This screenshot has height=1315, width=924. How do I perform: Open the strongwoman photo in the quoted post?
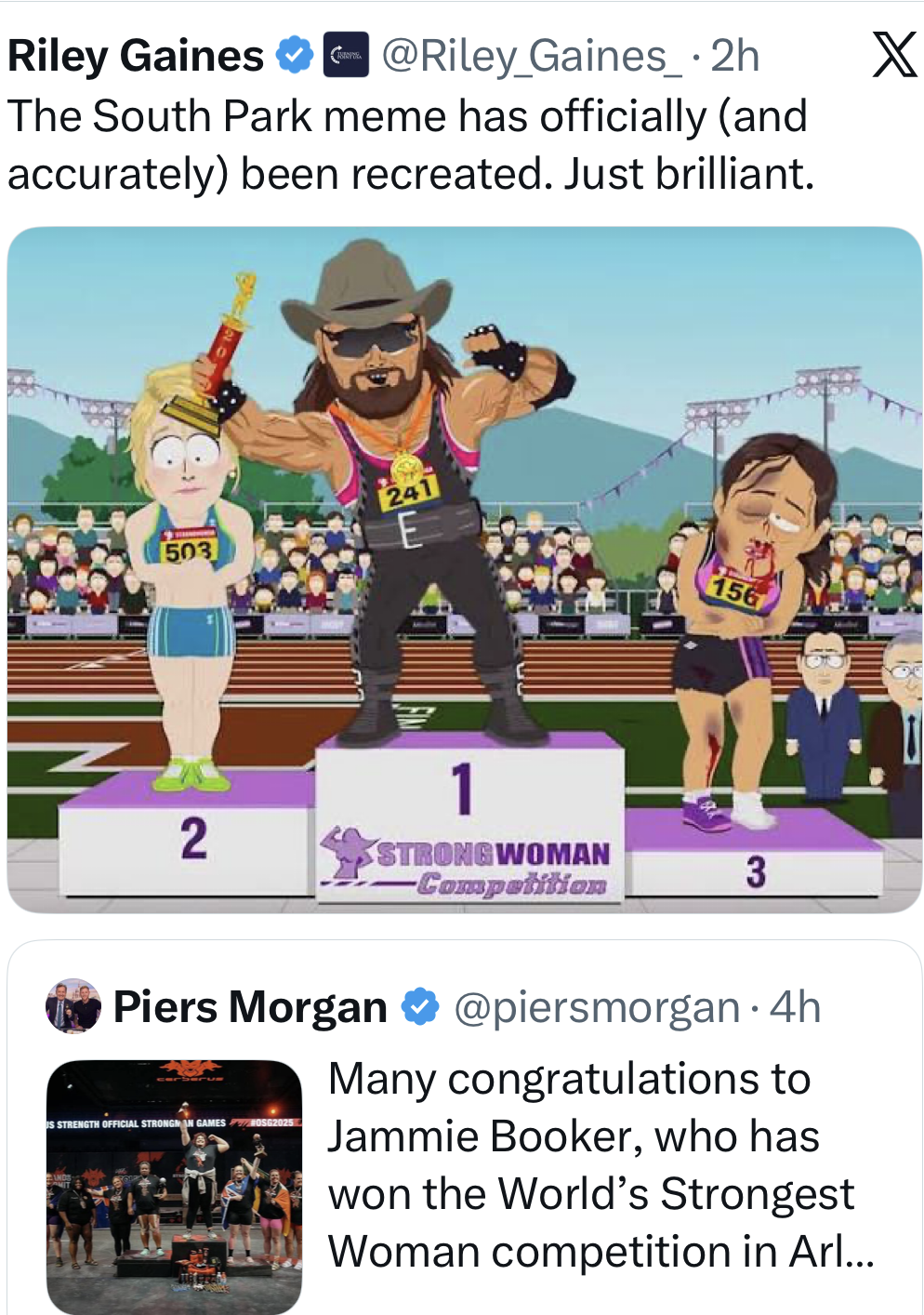pyautogui.click(x=175, y=1186)
